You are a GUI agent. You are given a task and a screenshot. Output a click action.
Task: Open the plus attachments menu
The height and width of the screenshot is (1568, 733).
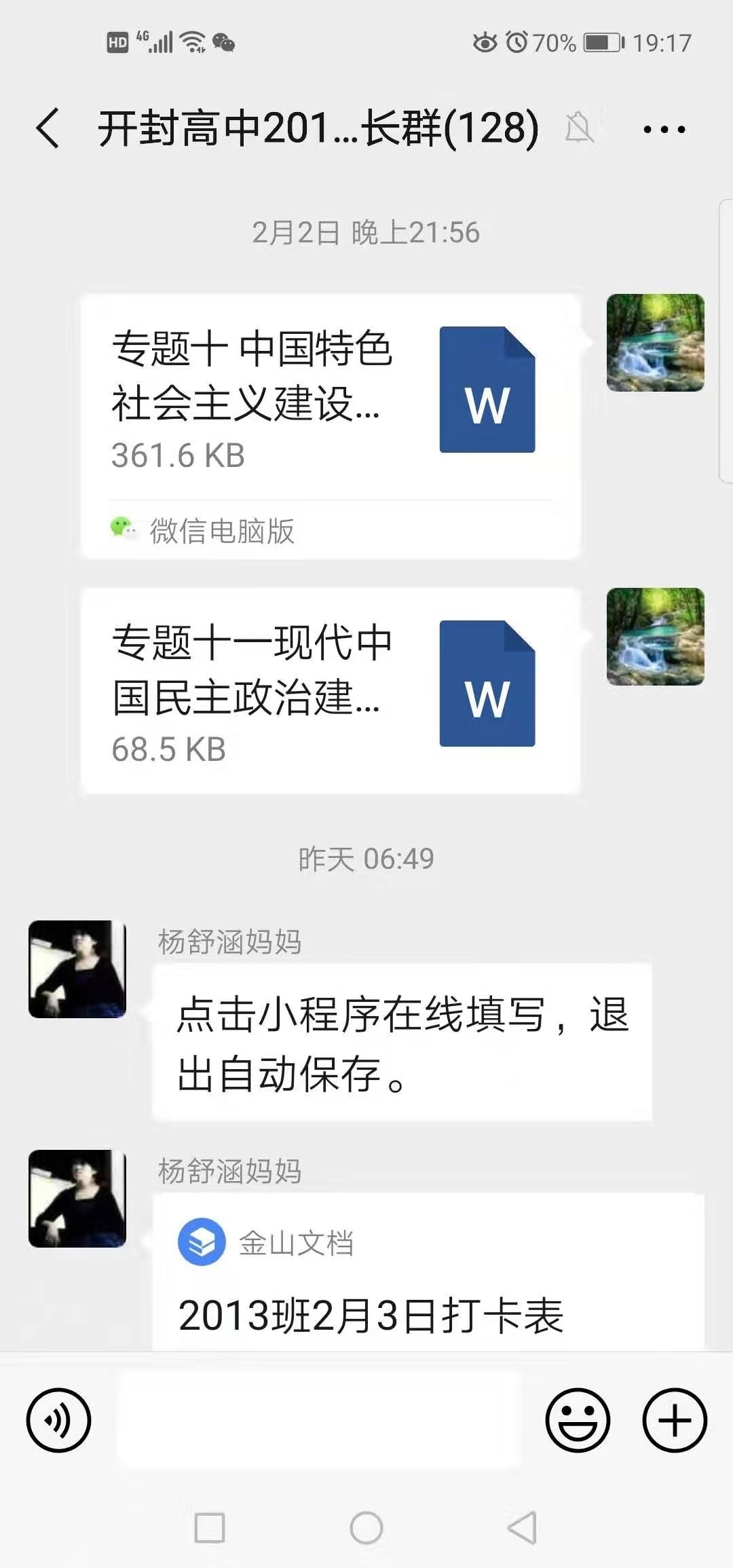[x=675, y=1420]
